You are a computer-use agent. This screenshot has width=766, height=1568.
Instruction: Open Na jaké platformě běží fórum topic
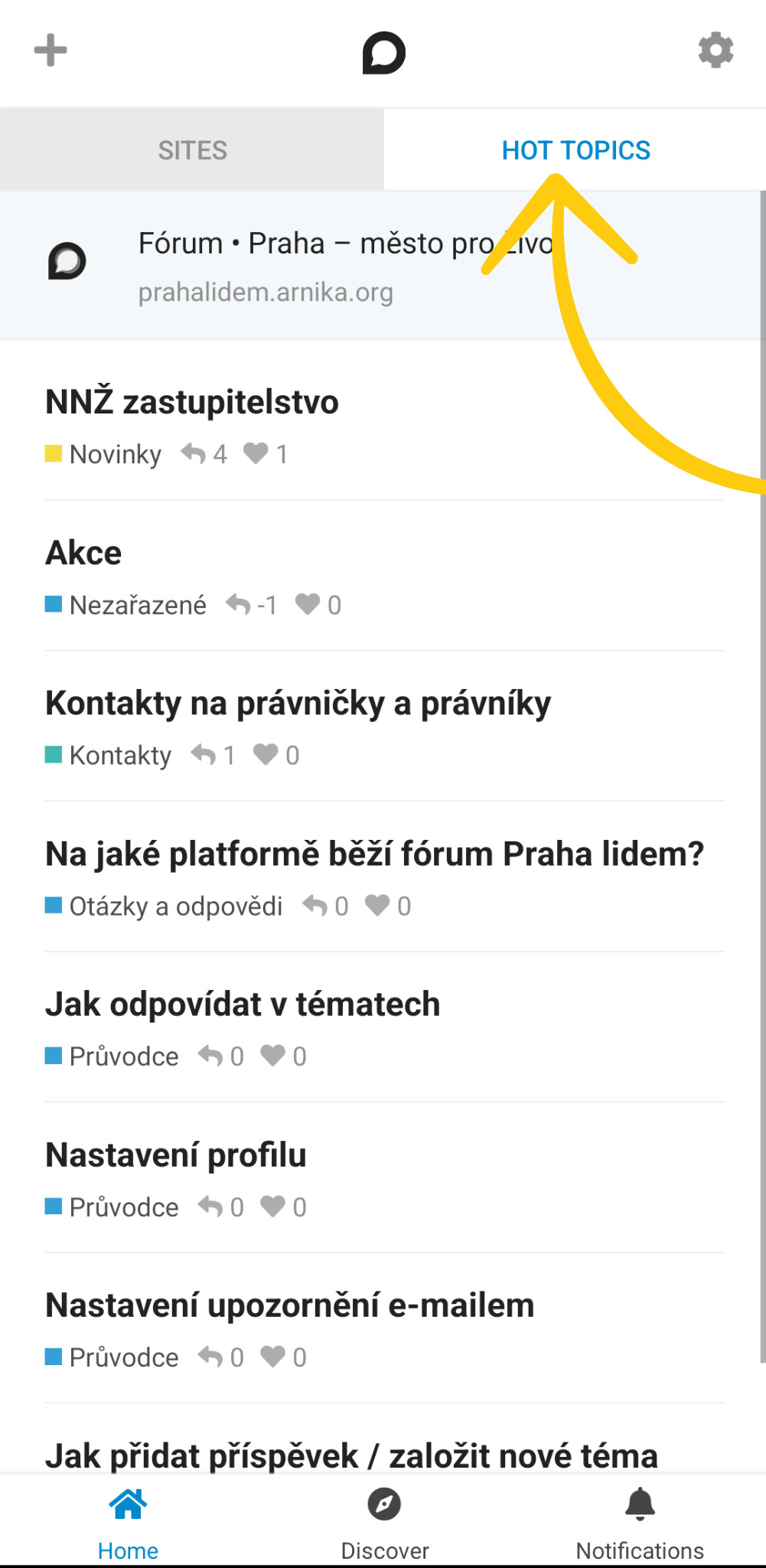374,854
